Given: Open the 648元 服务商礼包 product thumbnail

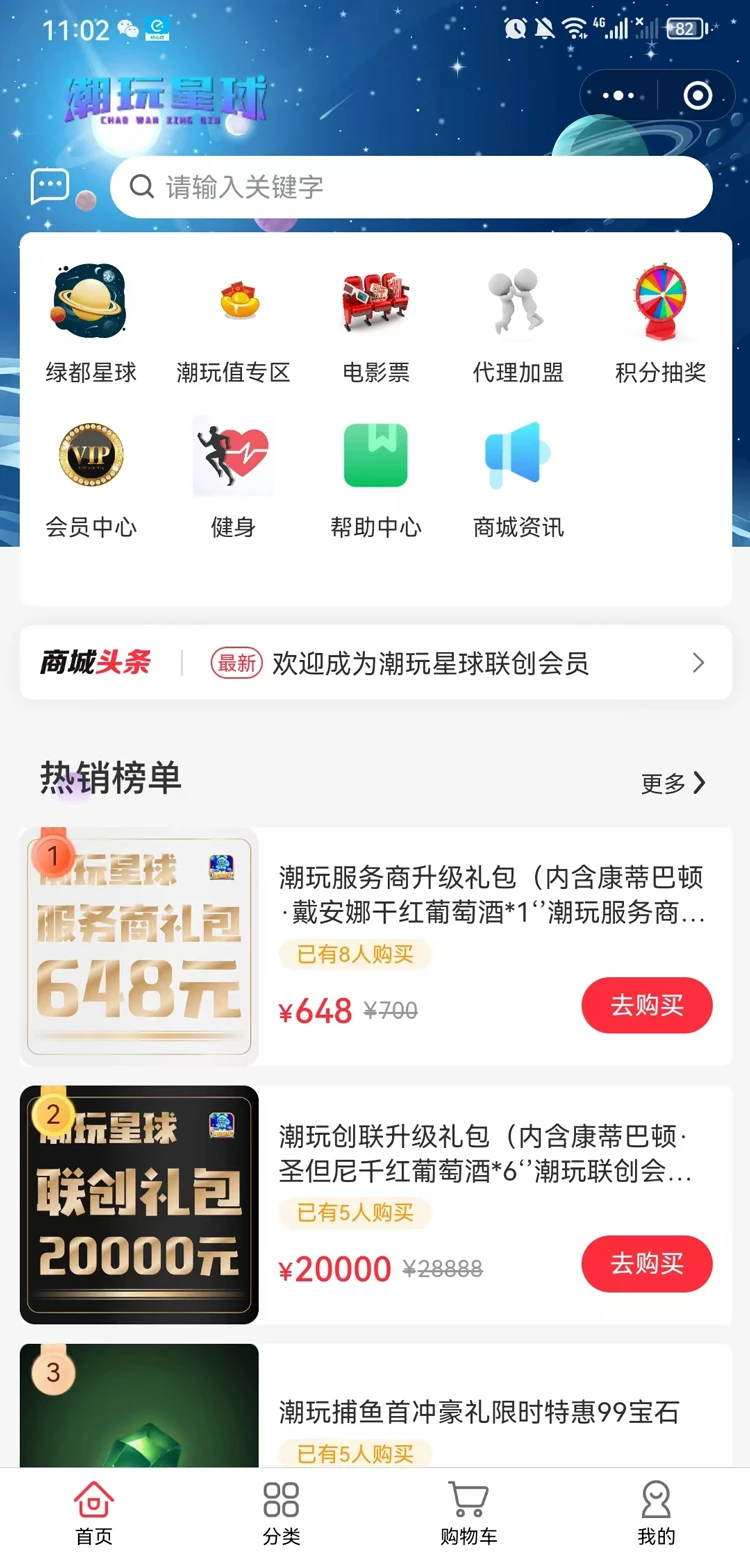Looking at the screenshot, I should click(x=139, y=944).
